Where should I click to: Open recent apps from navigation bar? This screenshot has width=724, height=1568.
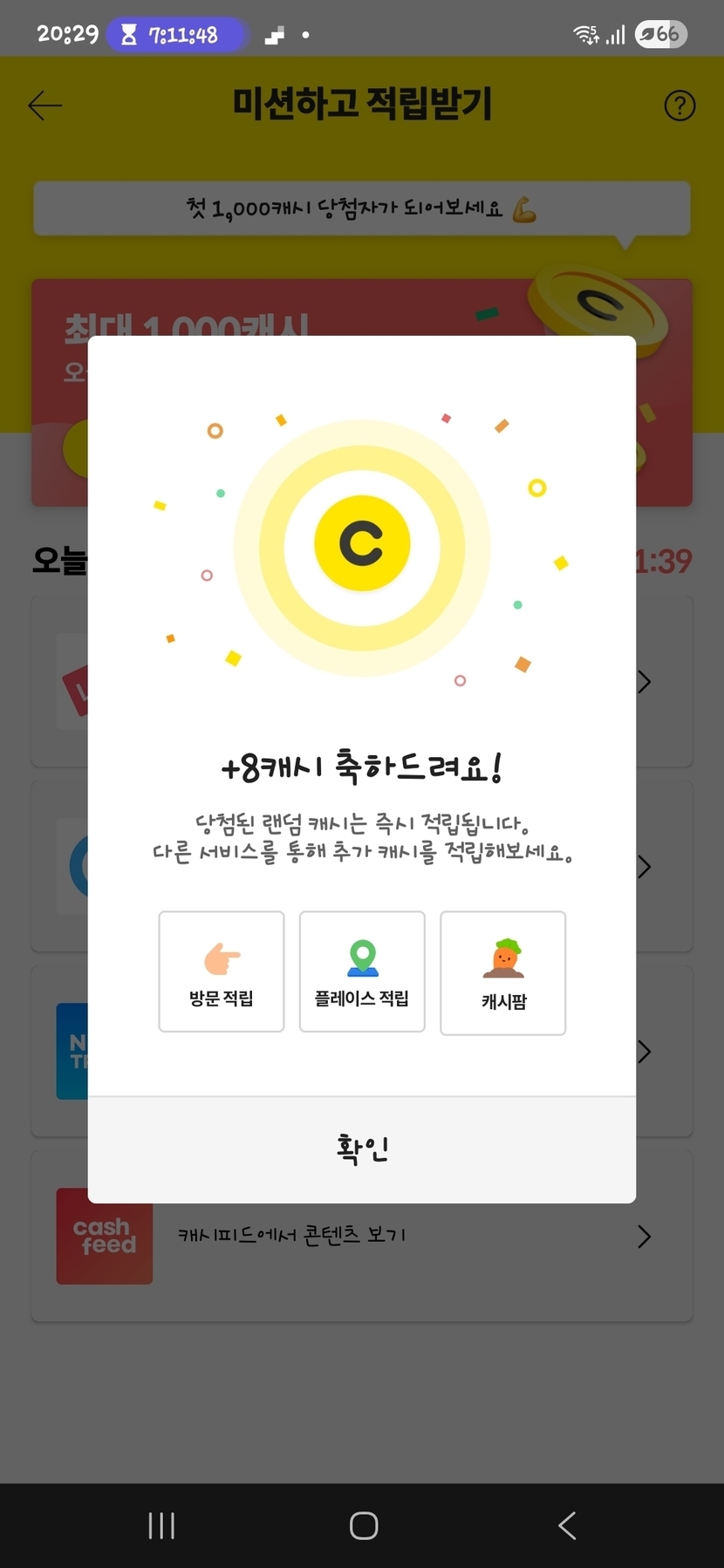(161, 1525)
